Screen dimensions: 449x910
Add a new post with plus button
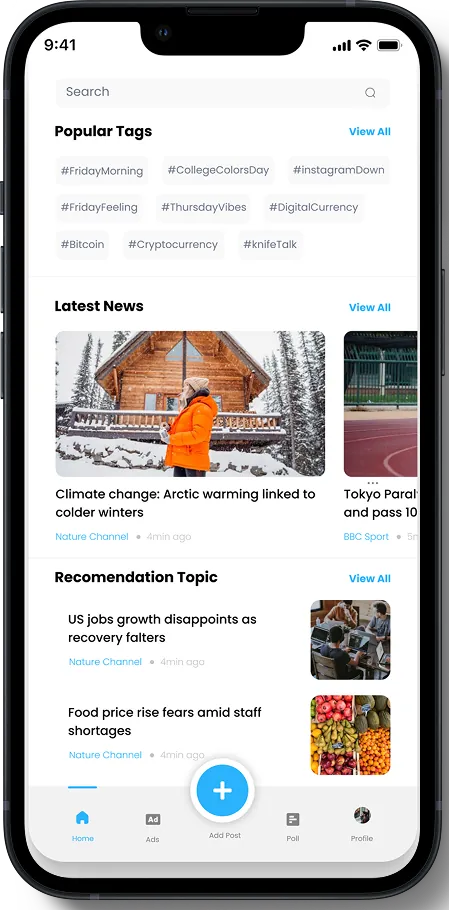[x=222, y=790]
